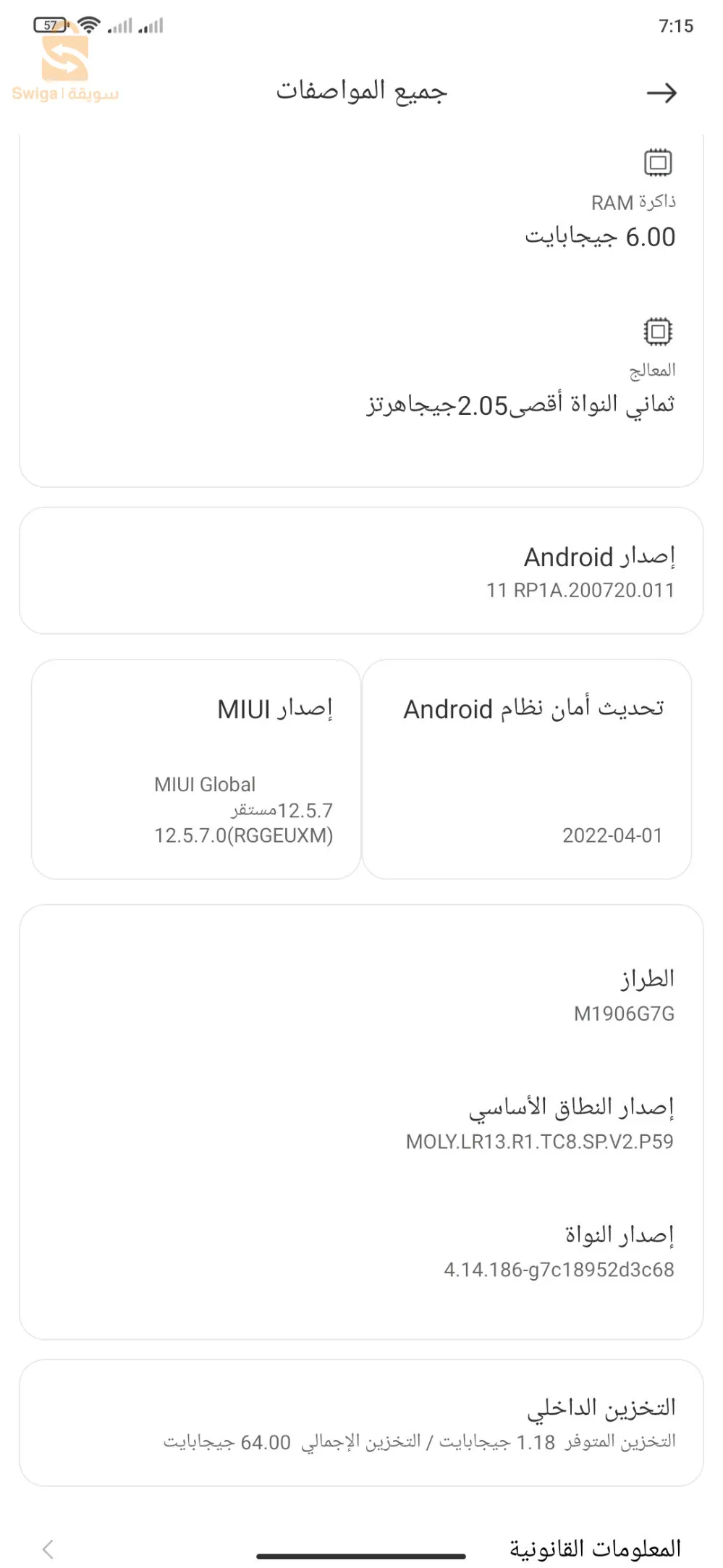This screenshot has height=1568, width=723.
Task: Open the MIUI version card
Action: click(x=196, y=770)
